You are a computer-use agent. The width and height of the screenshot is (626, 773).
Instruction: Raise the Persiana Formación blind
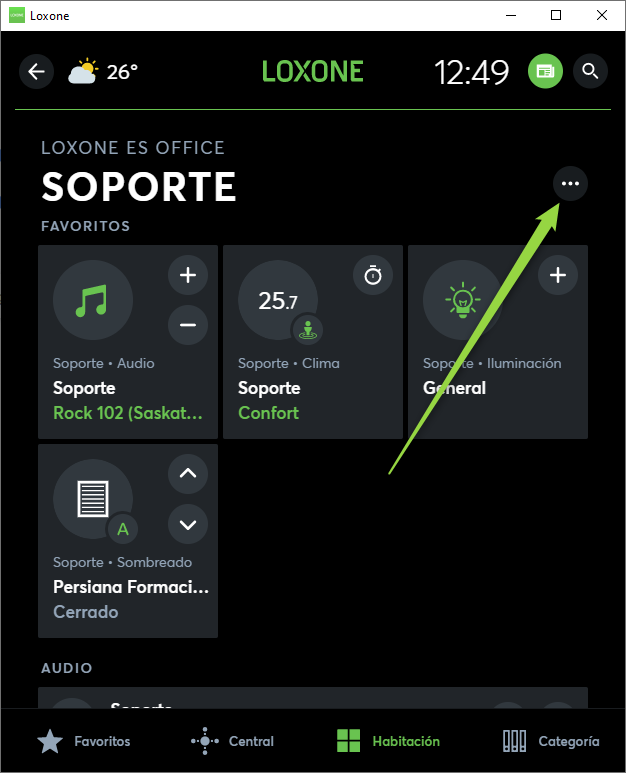(188, 474)
